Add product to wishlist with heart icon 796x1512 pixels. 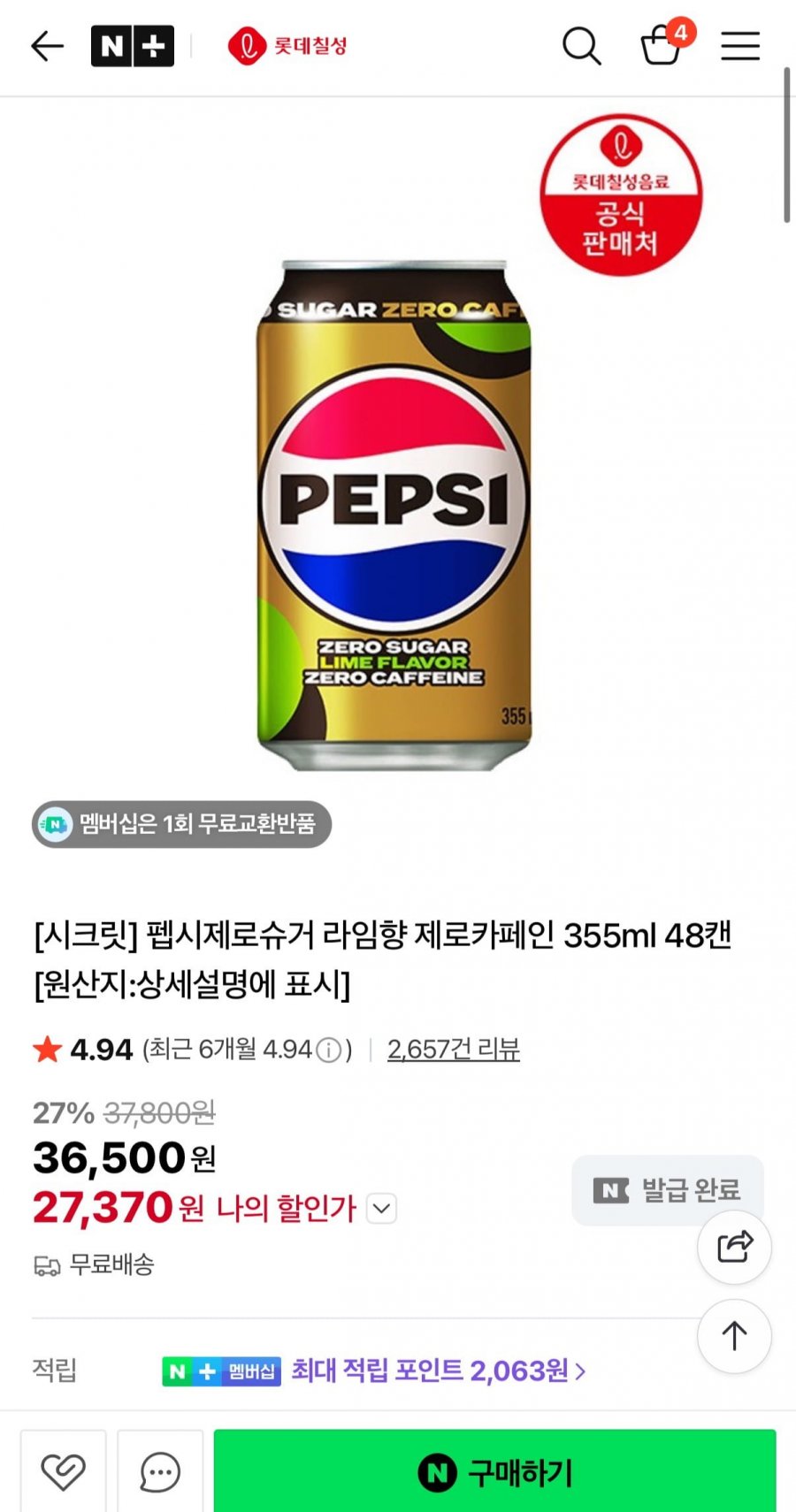pos(64,1471)
